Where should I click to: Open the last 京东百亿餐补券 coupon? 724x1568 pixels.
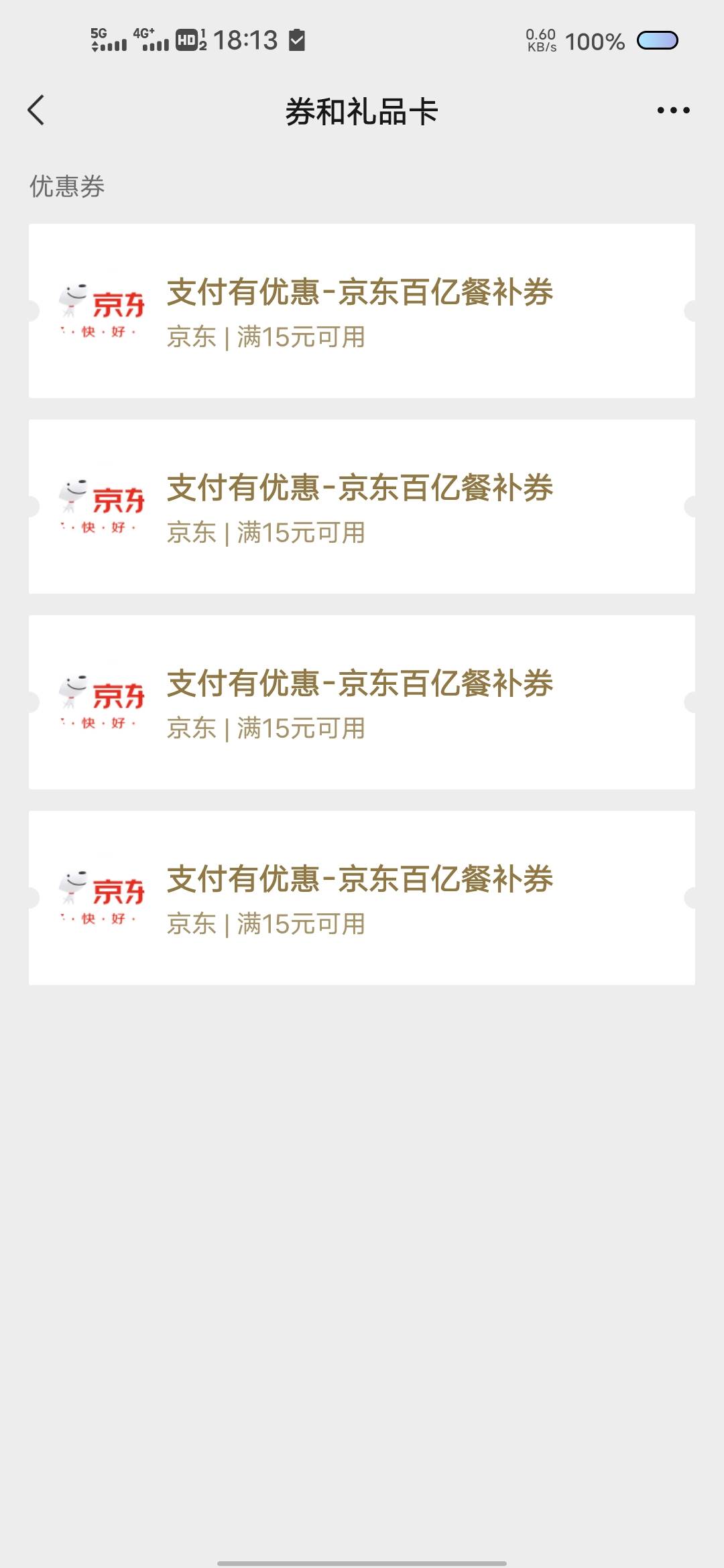click(362, 898)
